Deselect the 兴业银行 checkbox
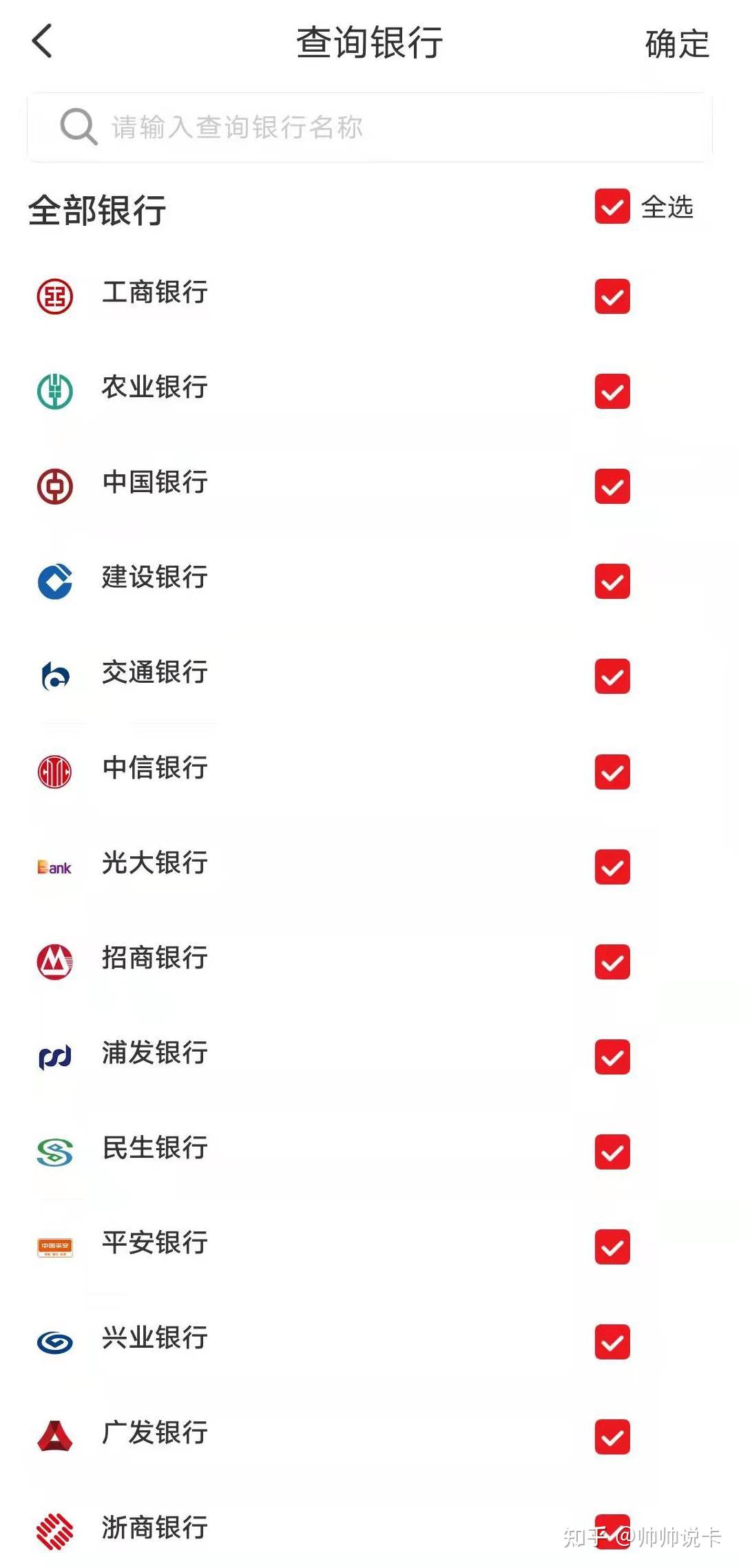 pyautogui.click(x=612, y=1342)
